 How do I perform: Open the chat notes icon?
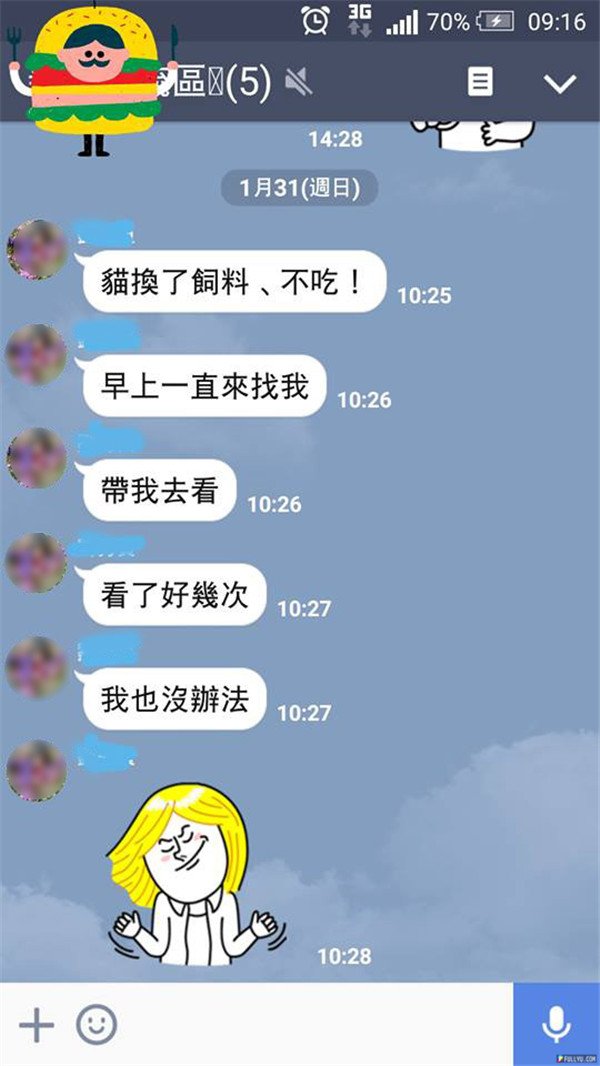click(x=480, y=82)
